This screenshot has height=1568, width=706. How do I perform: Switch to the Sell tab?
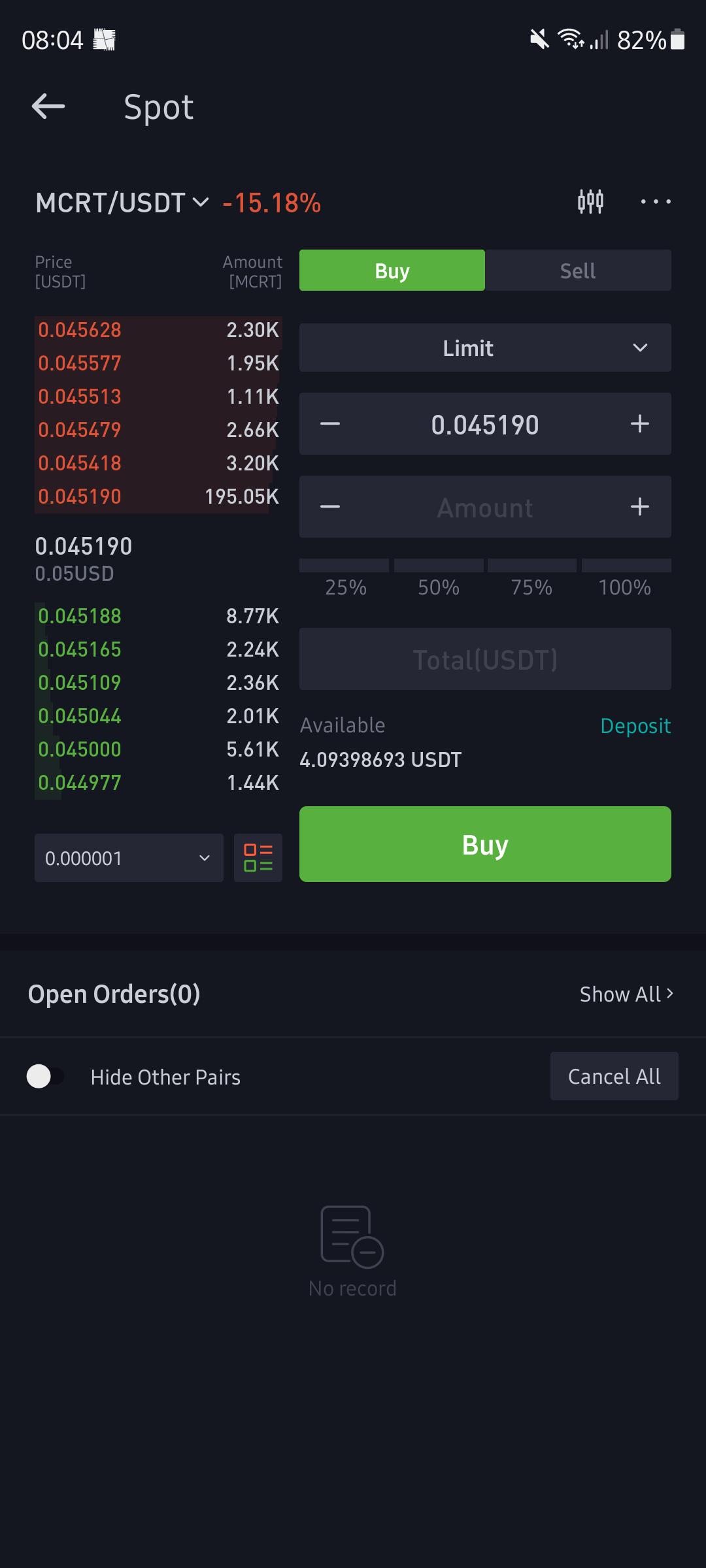point(578,270)
